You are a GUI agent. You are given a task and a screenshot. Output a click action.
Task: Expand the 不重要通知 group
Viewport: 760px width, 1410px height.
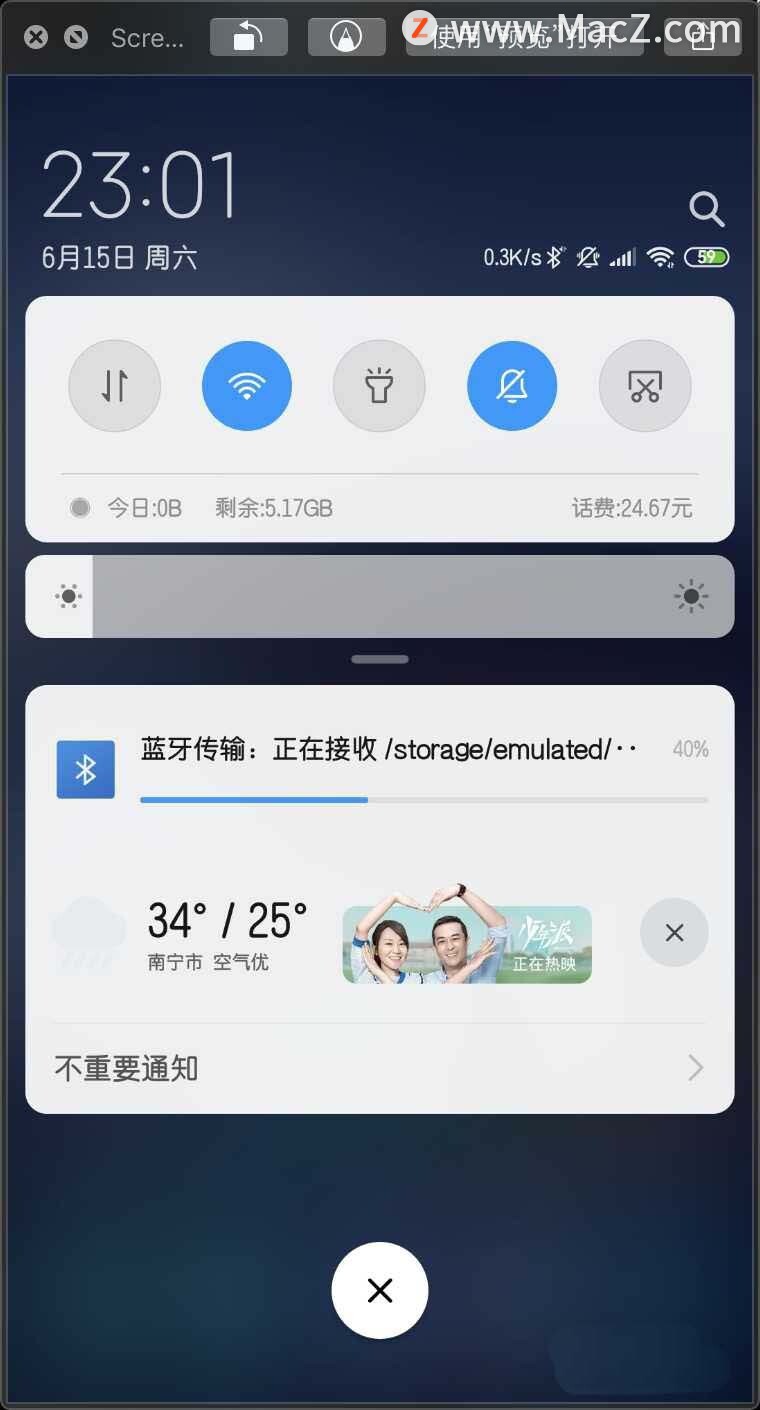click(x=380, y=1069)
